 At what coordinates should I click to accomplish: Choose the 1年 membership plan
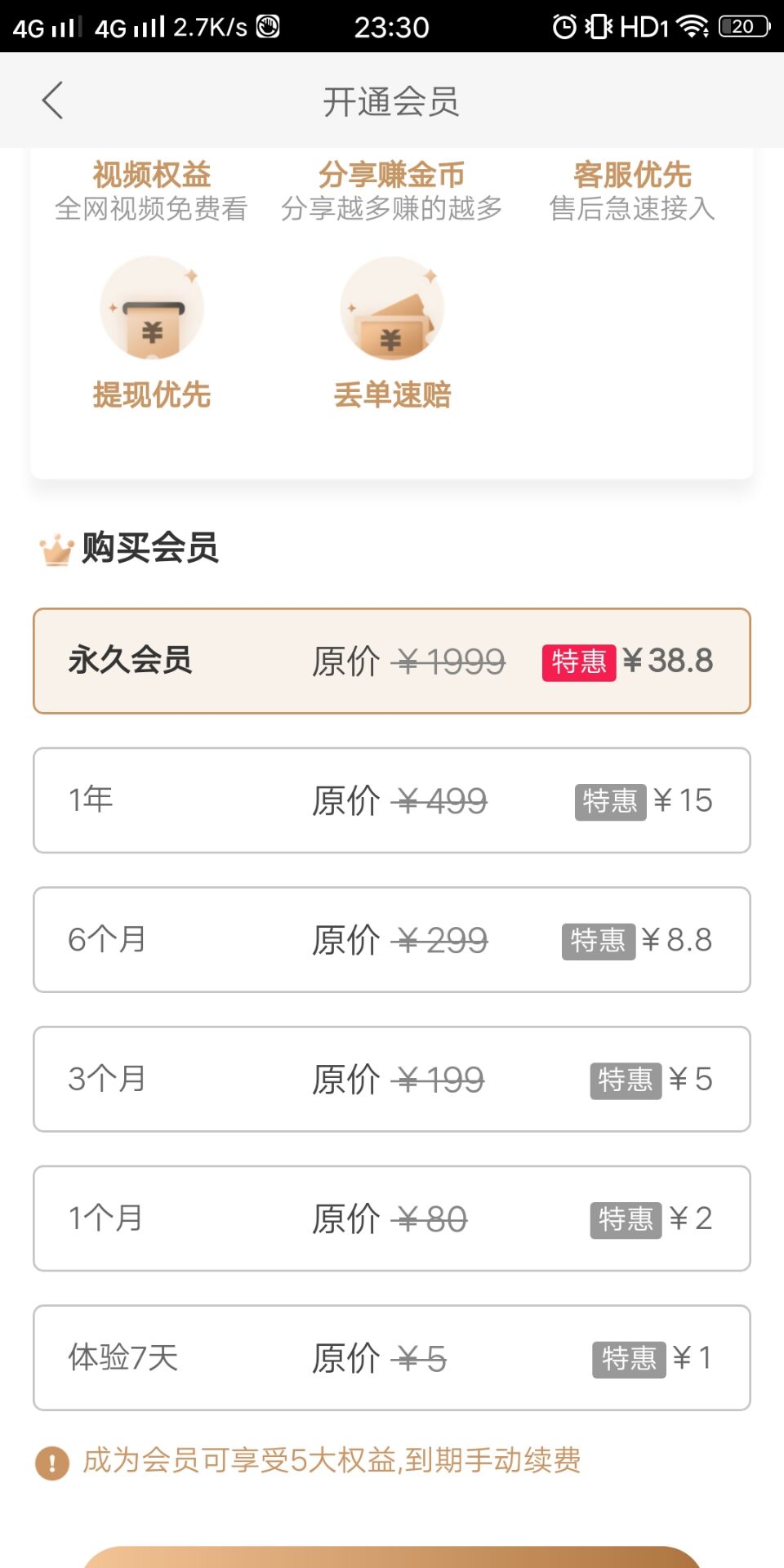(392, 800)
